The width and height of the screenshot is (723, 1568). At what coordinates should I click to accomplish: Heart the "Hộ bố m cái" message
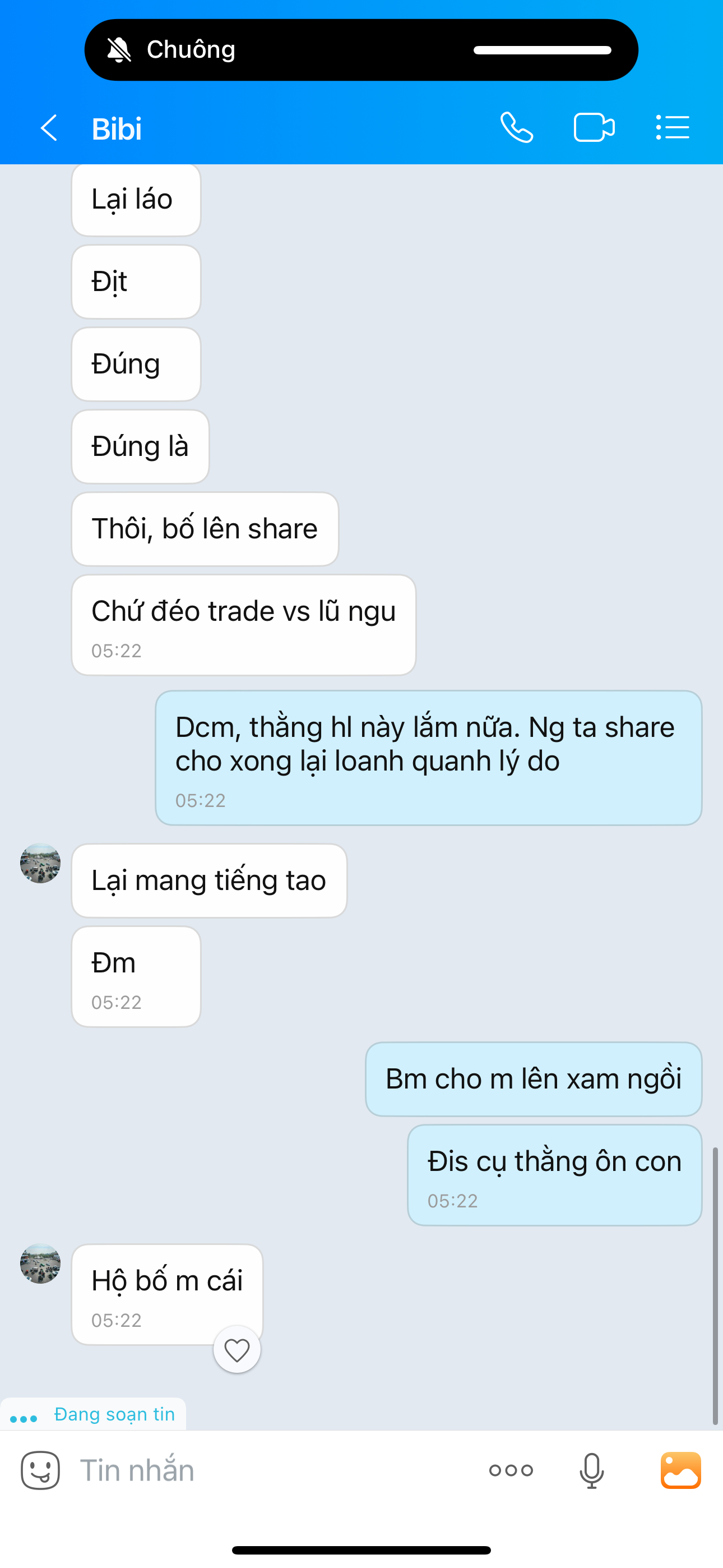click(x=237, y=1350)
